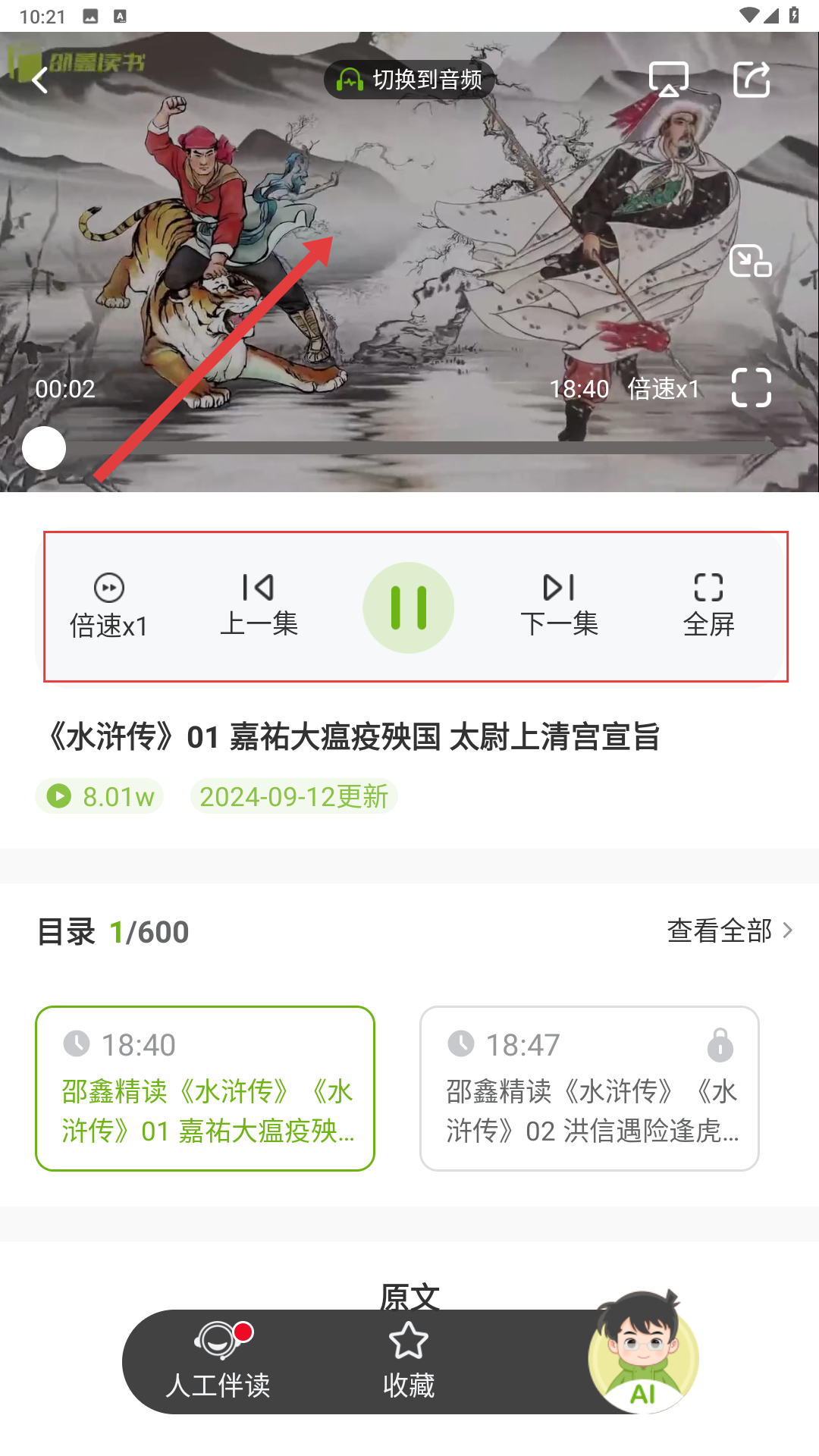819x1456 pixels.
Task: Switch to audio mode (切换到音频)
Action: pyautogui.click(x=409, y=80)
